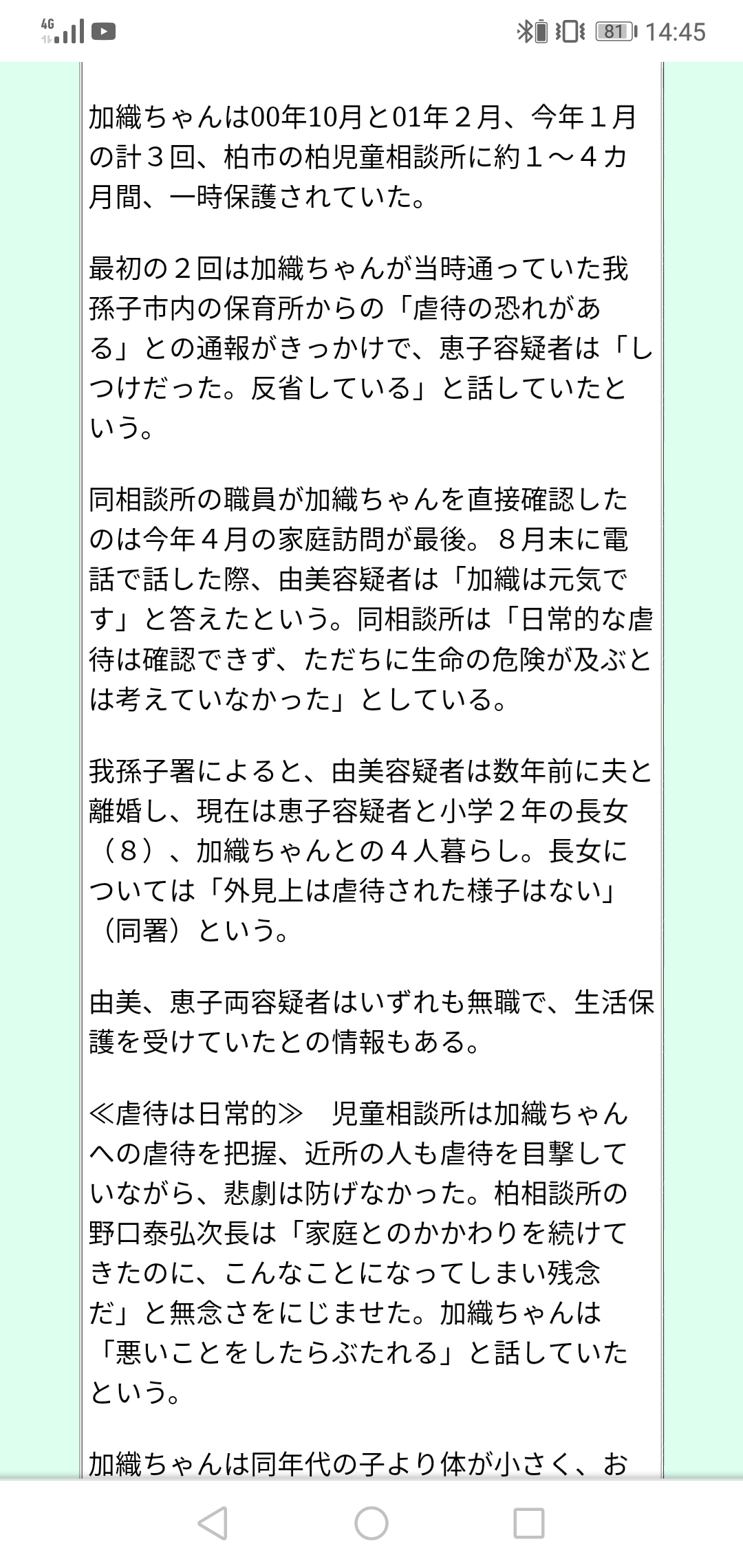Go to the home screen
743x1568 pixels.
tap(371, 1523)
